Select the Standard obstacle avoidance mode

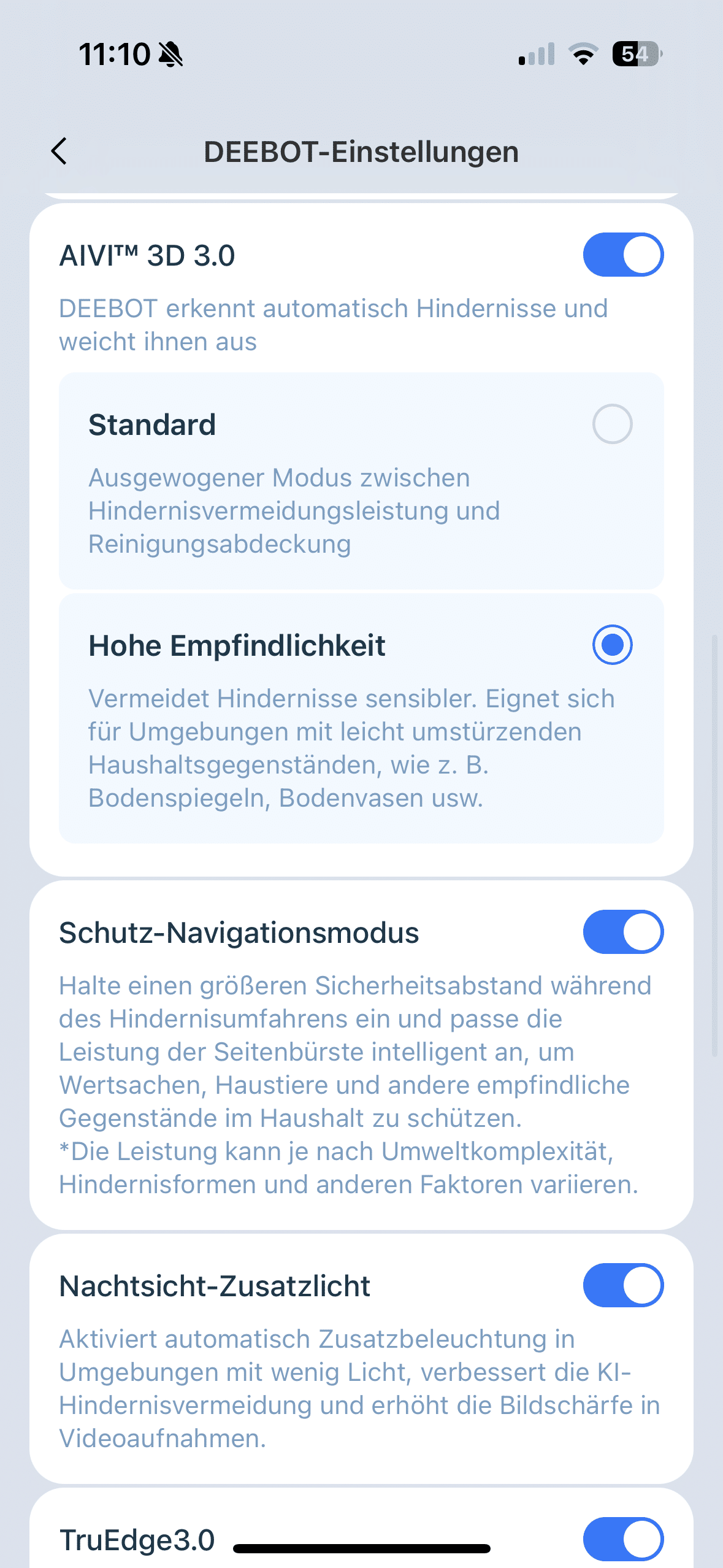point(611,424)
